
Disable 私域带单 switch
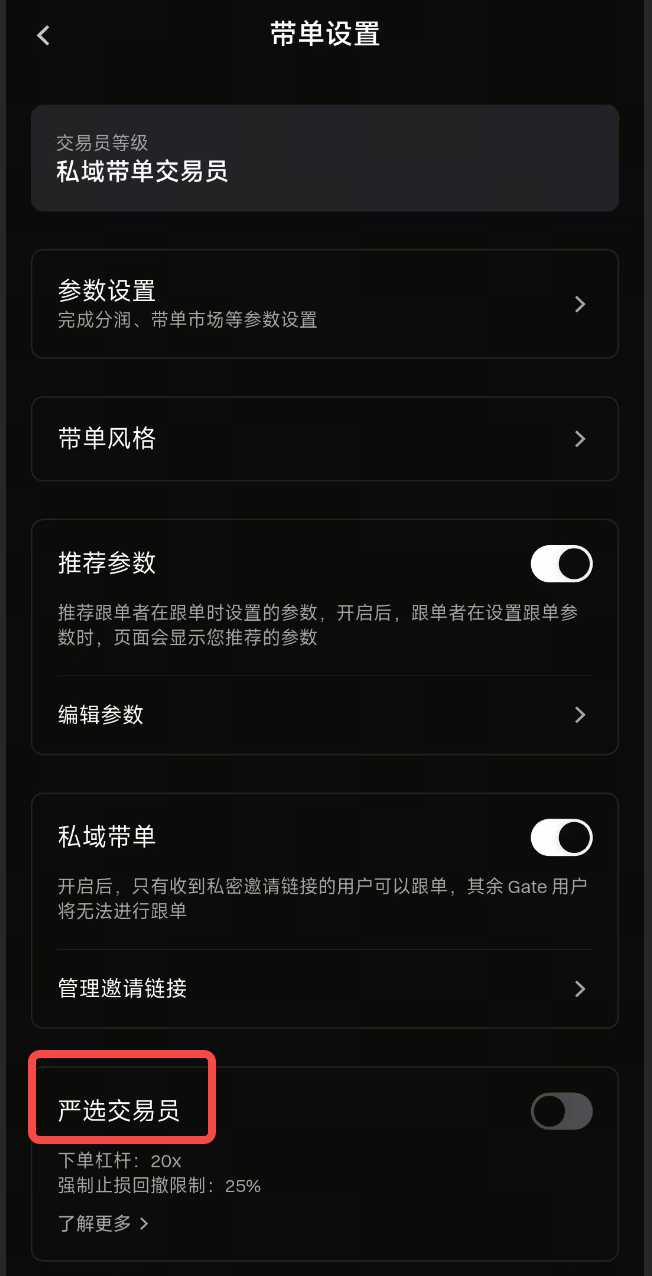[x=561, y=837]
